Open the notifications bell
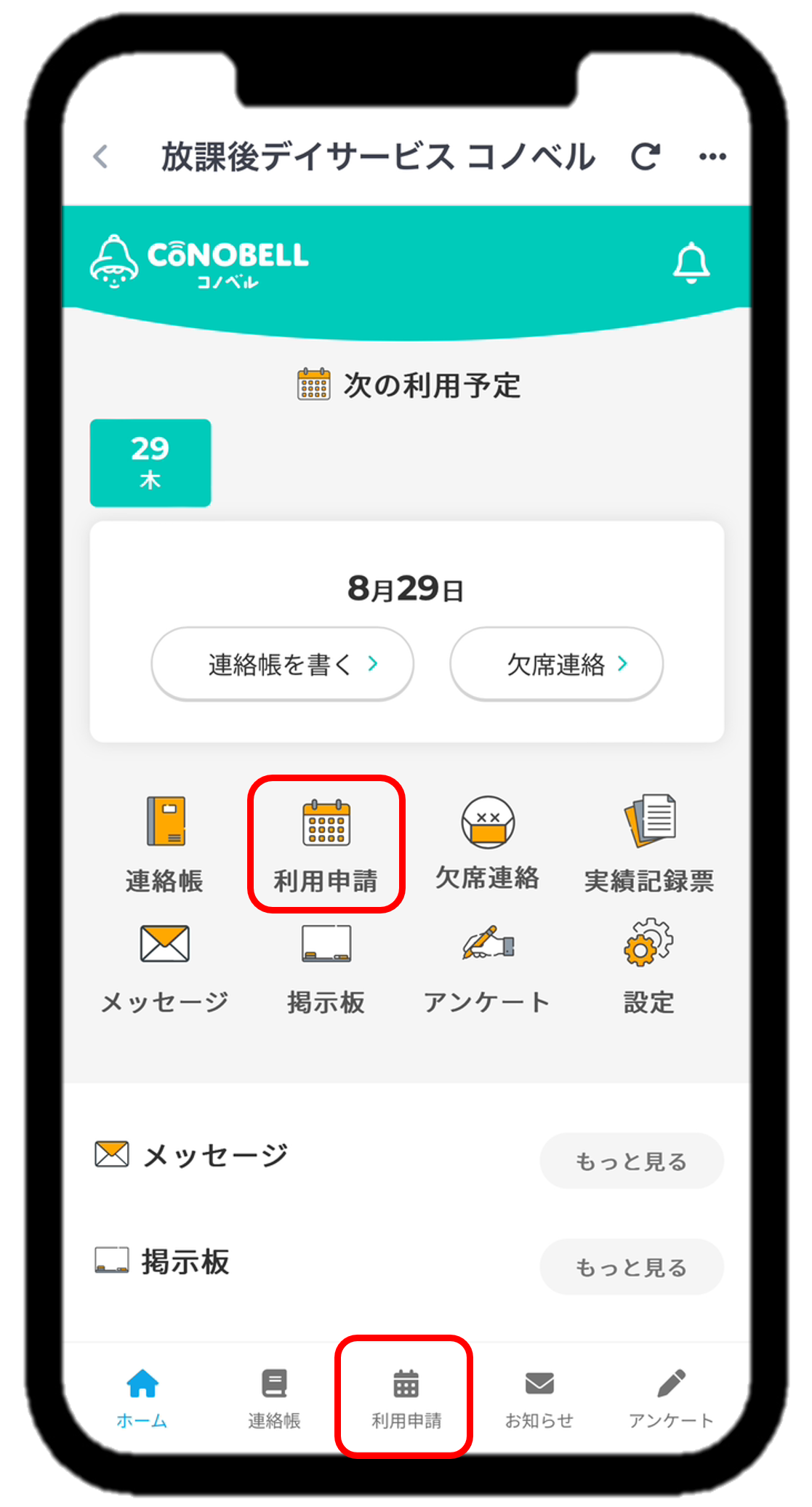 691,263
